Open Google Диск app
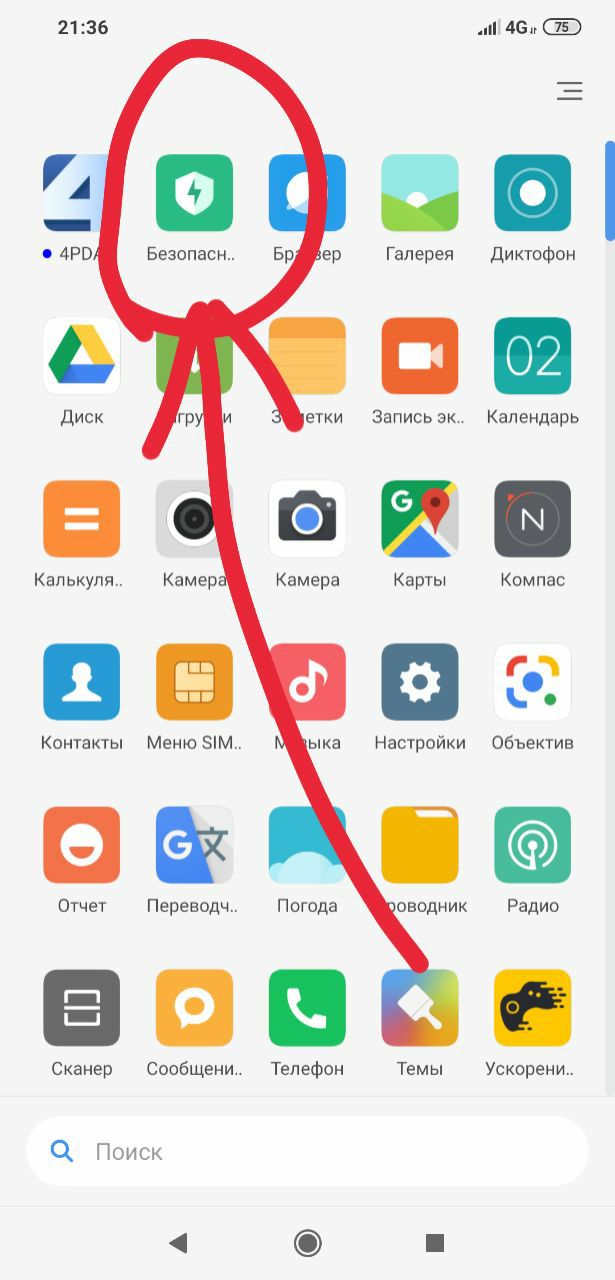The height and width of the screenshot is (1280, 615). click(81, 356)
